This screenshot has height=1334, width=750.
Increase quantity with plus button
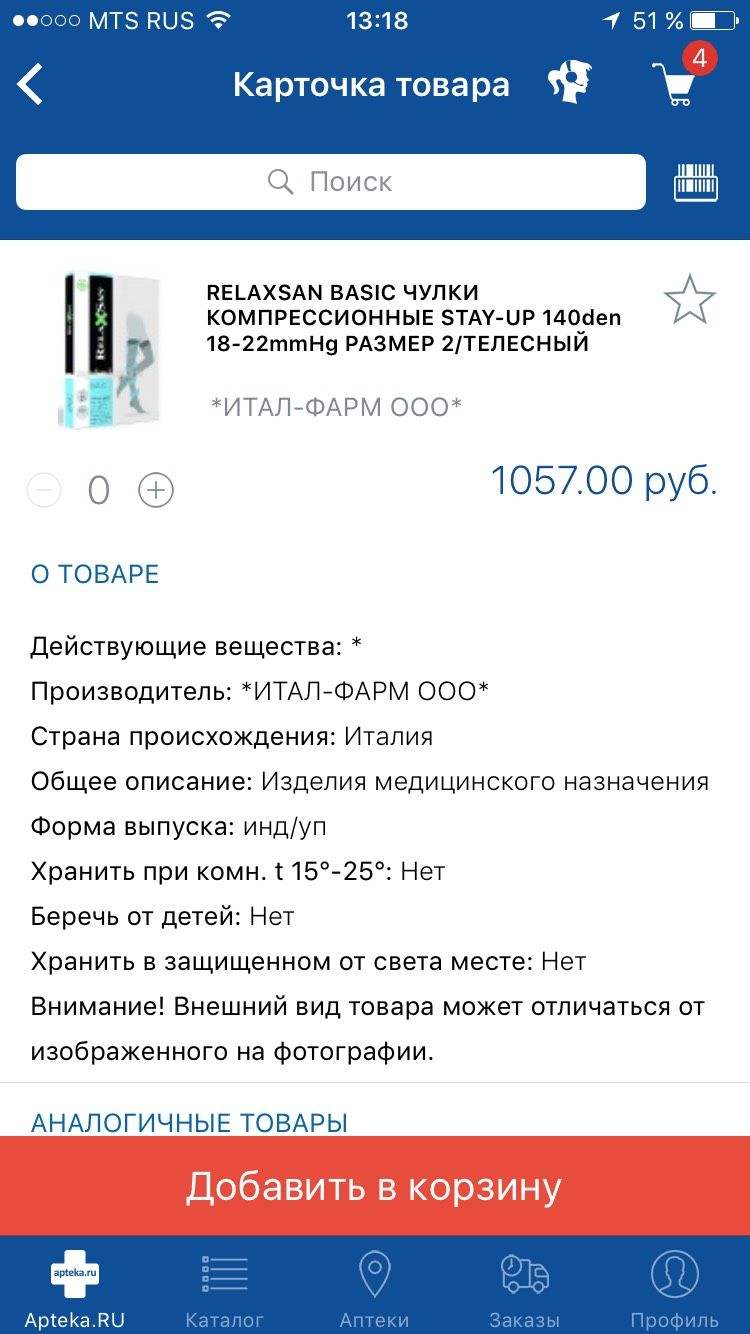pyautogui.click(x=156, y=490)
